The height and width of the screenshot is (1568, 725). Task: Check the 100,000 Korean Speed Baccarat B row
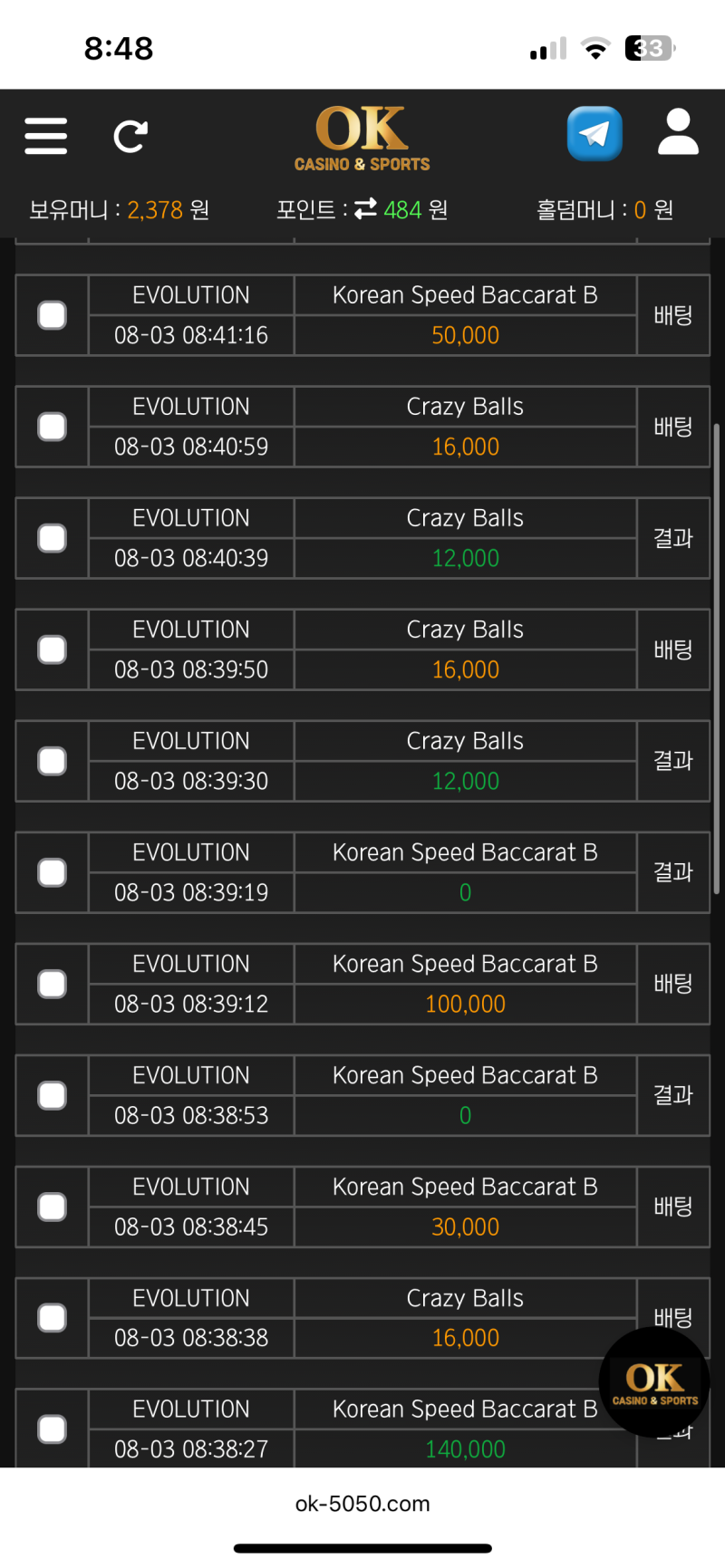coord(52,984)
